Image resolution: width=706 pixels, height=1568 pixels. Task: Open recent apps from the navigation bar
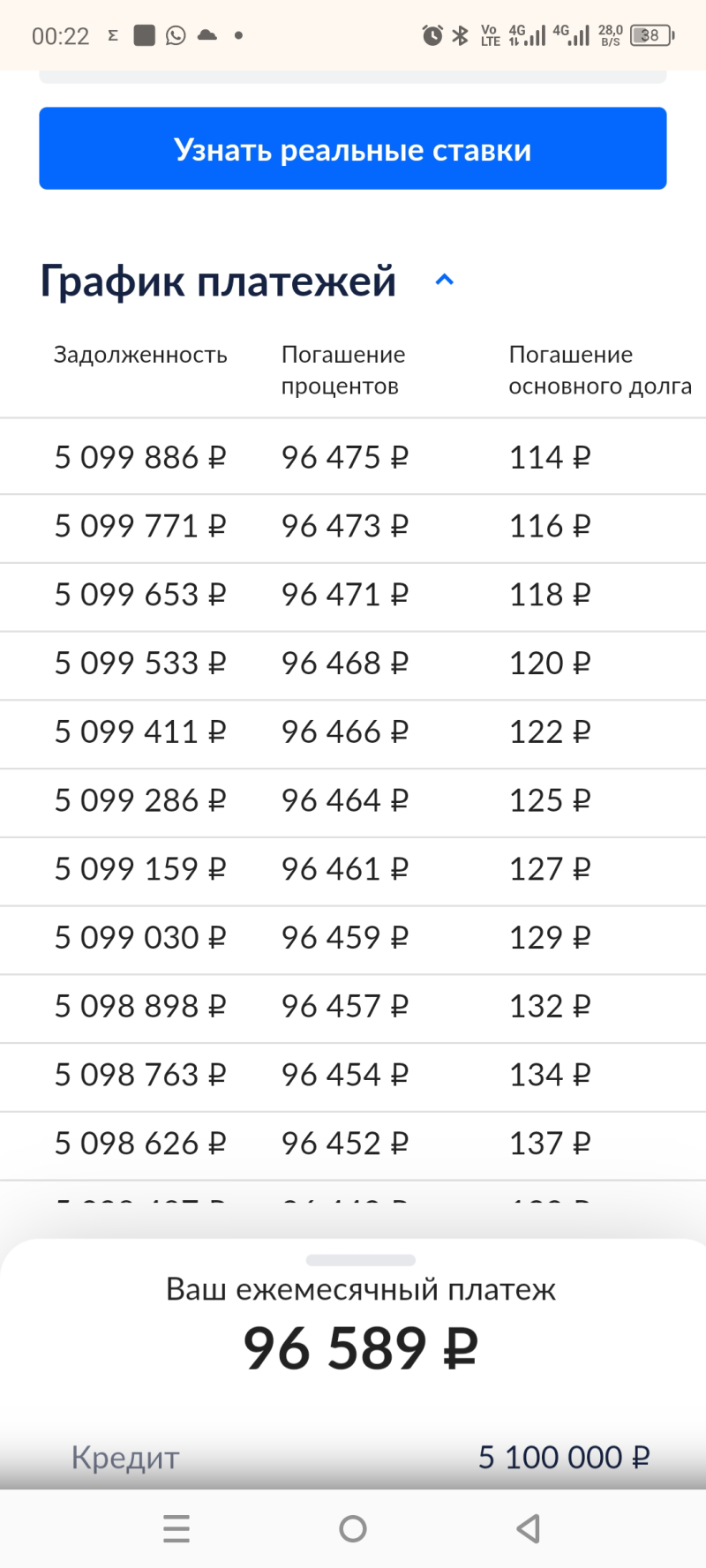coord(176,1528)
